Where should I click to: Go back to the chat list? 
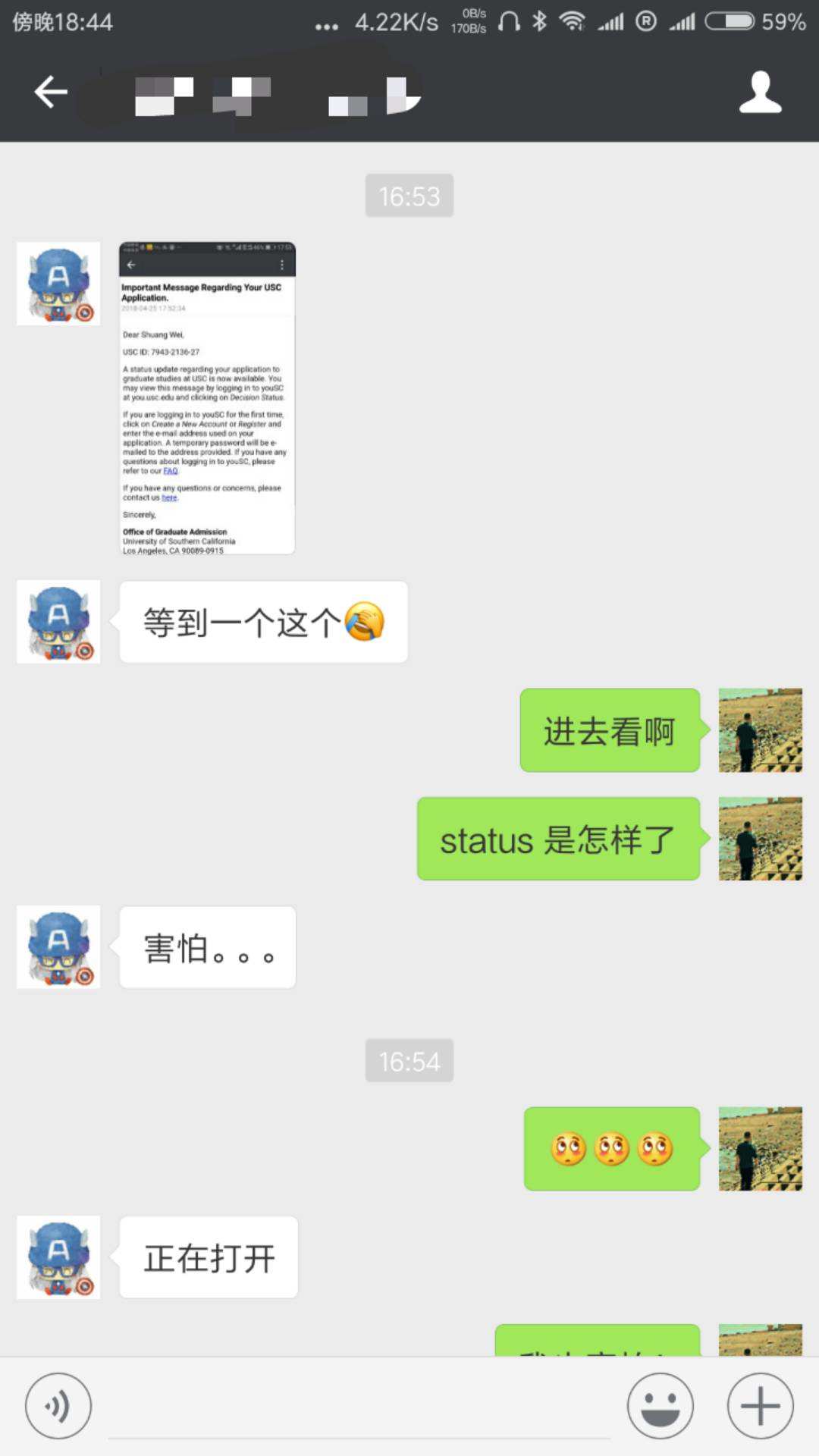51,93
